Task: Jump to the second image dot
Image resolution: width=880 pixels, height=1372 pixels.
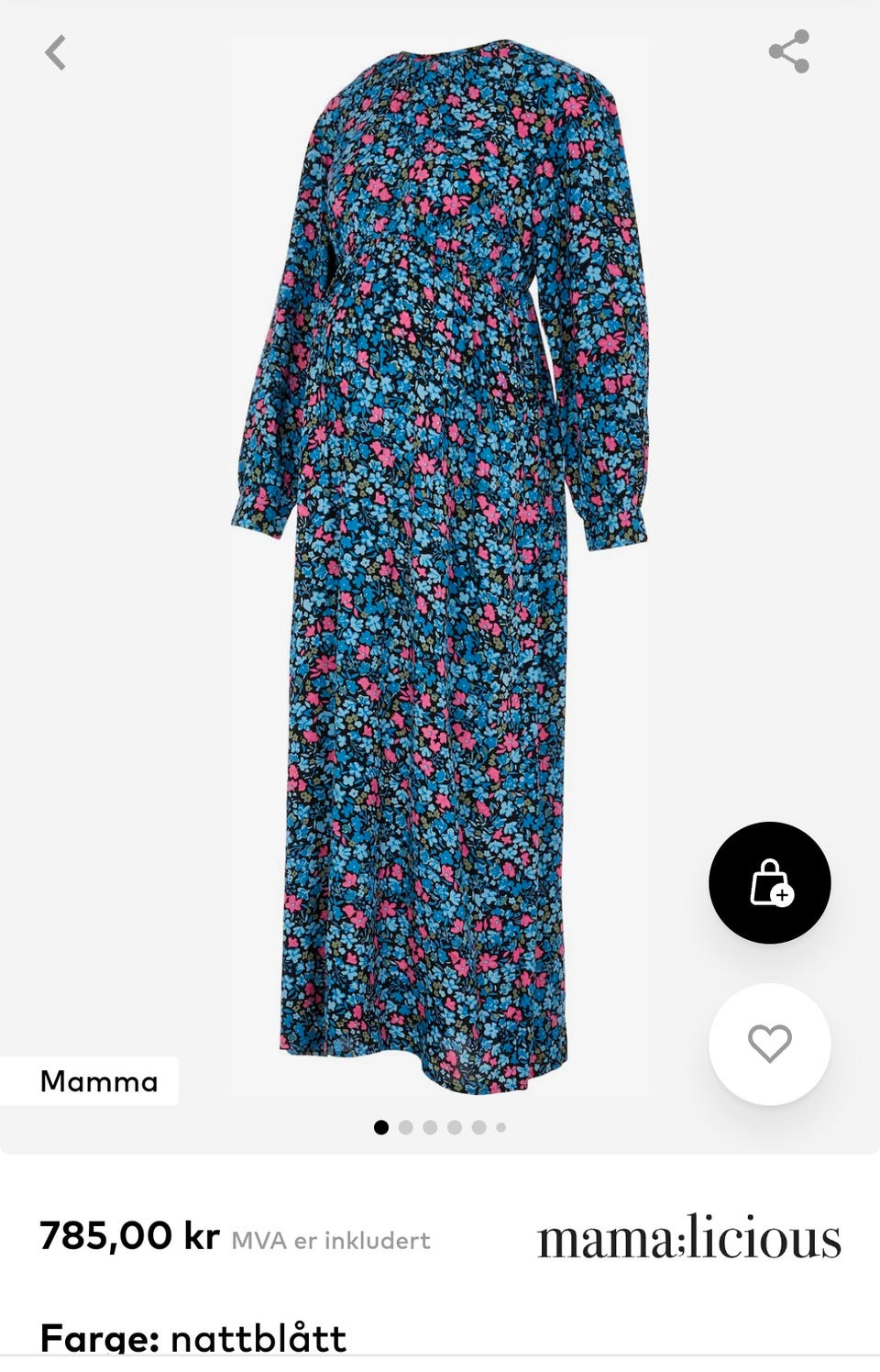Action: pyautogui.click(x=406, y=1127)
